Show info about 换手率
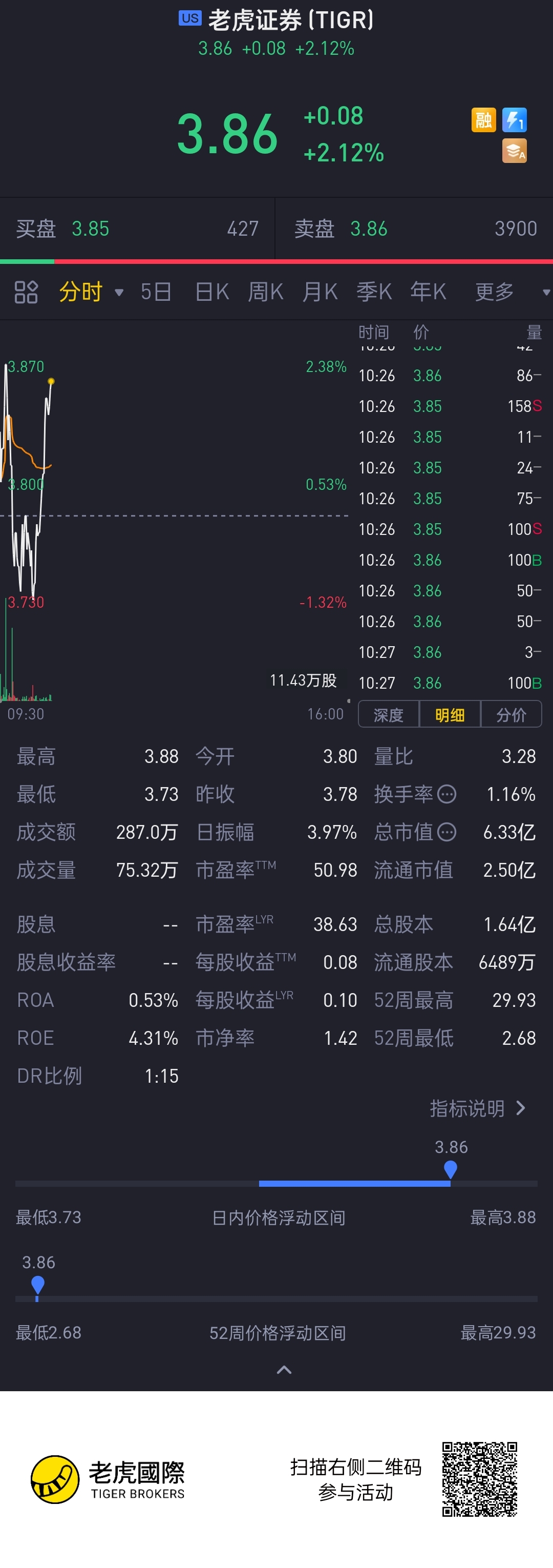Screen dimensions: 553x1568 (x=447, y=794)
